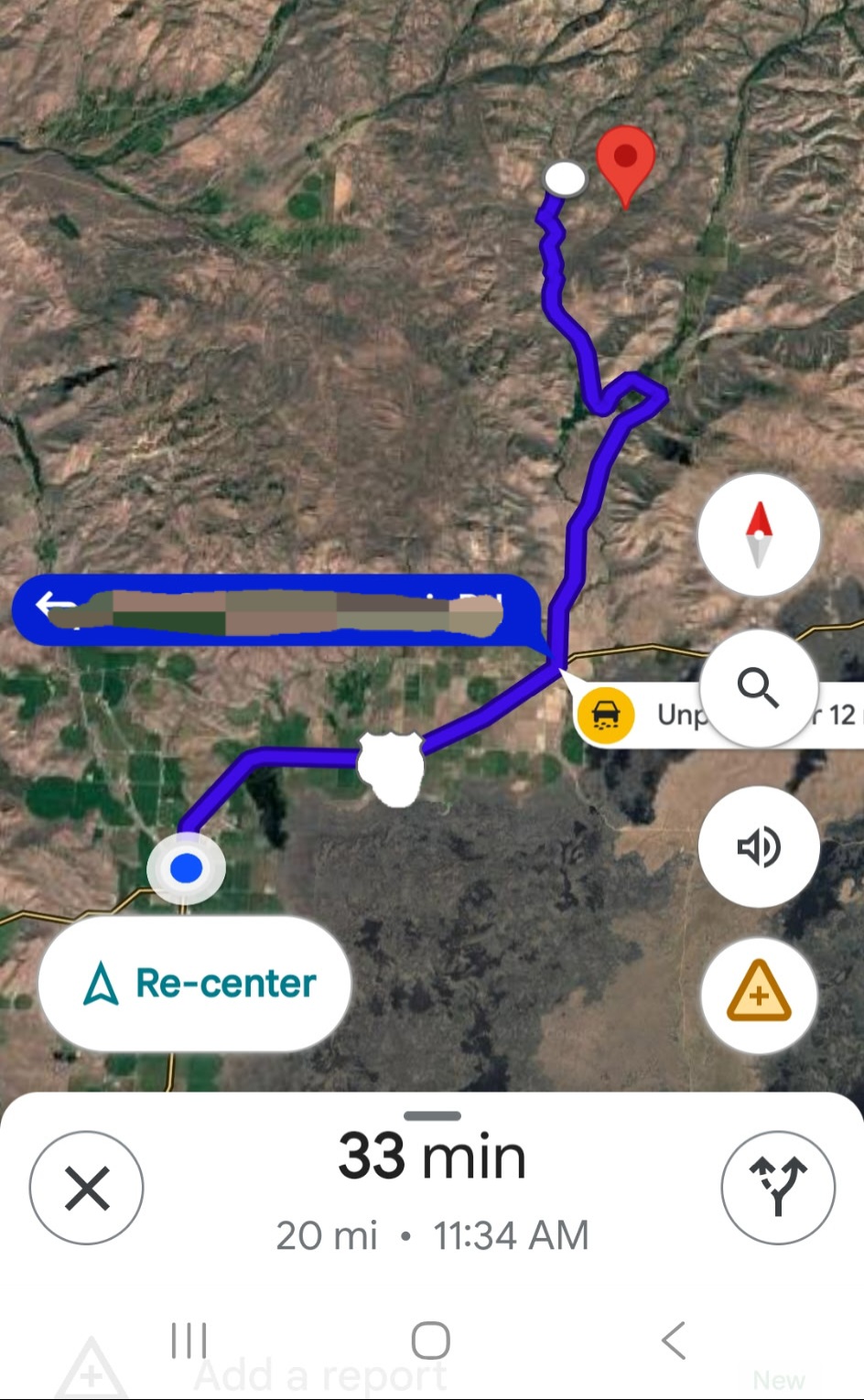Expand the bottom trip details sheet

432,1116
